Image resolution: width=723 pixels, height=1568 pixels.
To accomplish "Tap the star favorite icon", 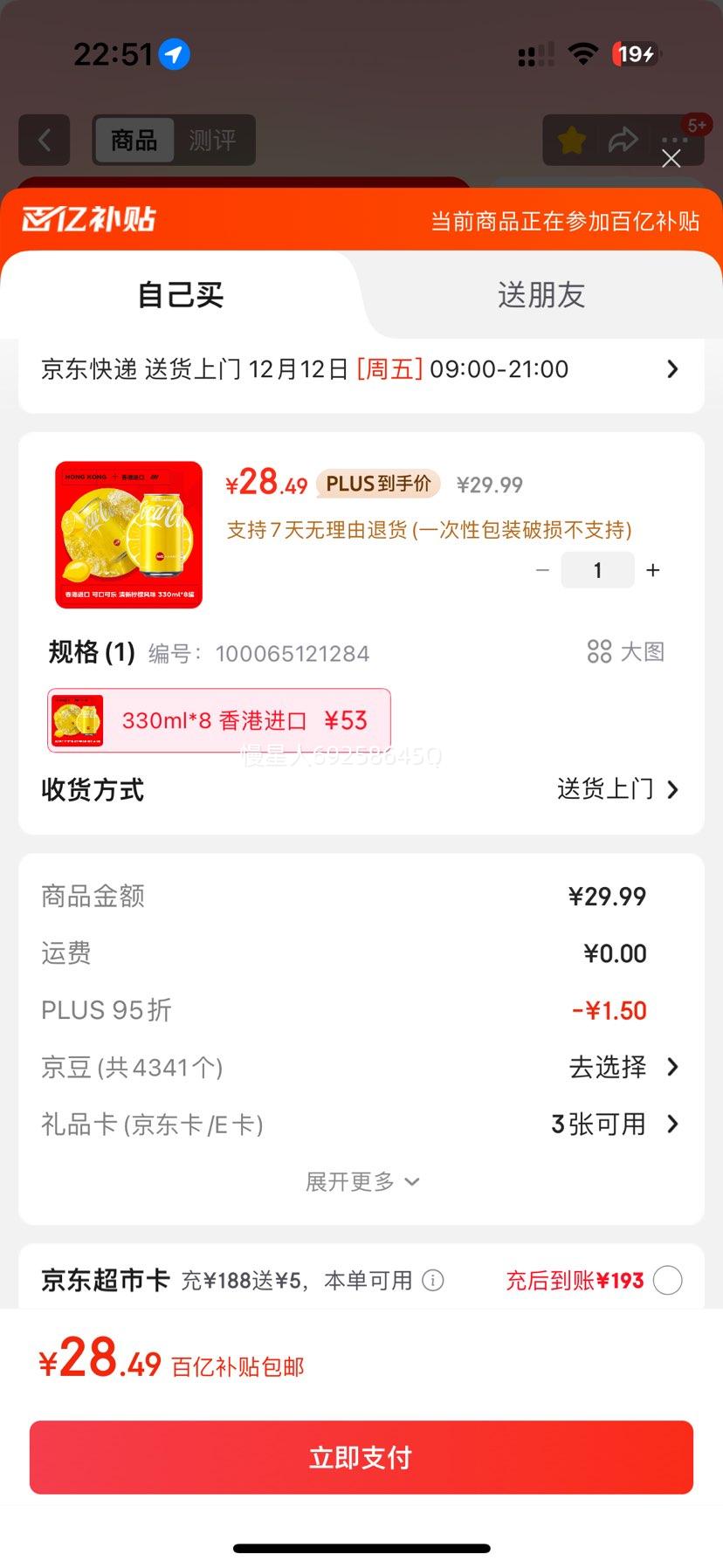I will point(569,140).
